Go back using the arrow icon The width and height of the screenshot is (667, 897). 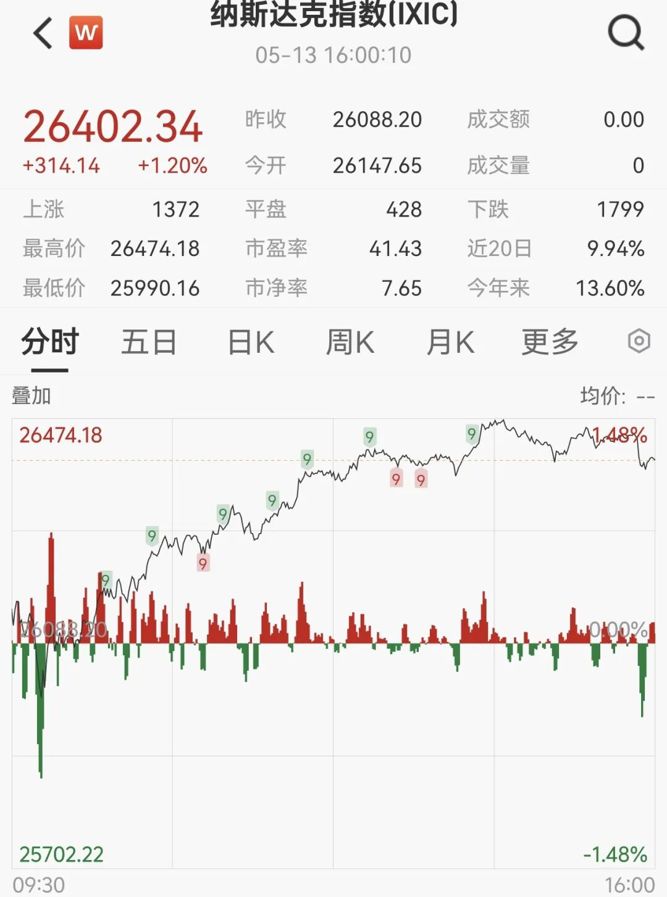pyautogui.click(x=43, y=33)
